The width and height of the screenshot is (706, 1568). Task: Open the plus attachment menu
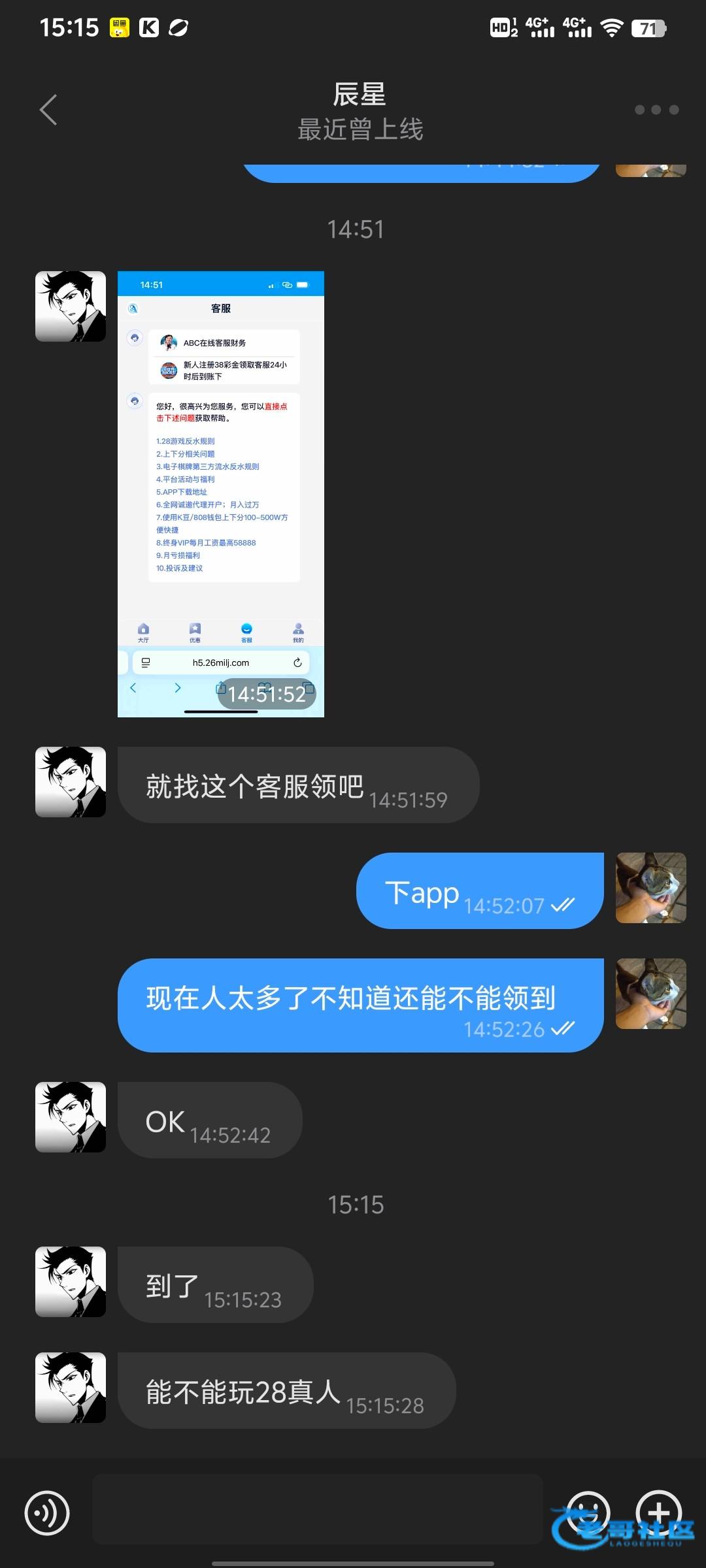(x=659, y=1511)
